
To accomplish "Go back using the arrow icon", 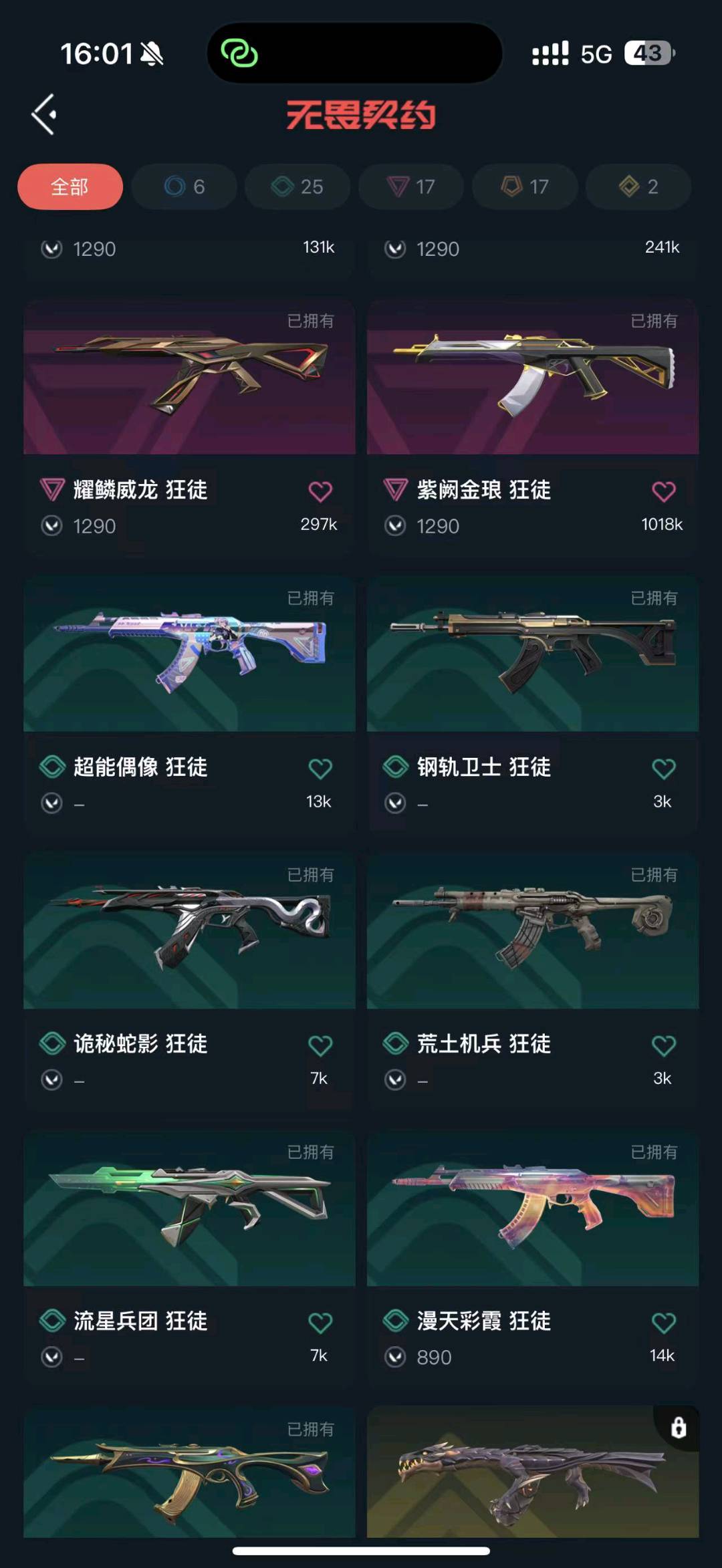I will [44, 114].
